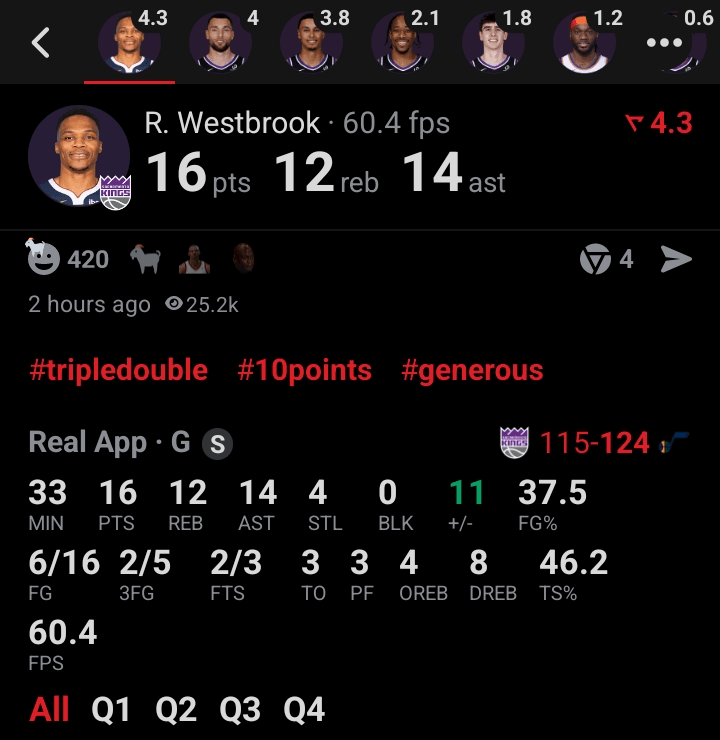Select the player avatar rated 1.8
Viewport: 720px width, 740px height.
494,42
